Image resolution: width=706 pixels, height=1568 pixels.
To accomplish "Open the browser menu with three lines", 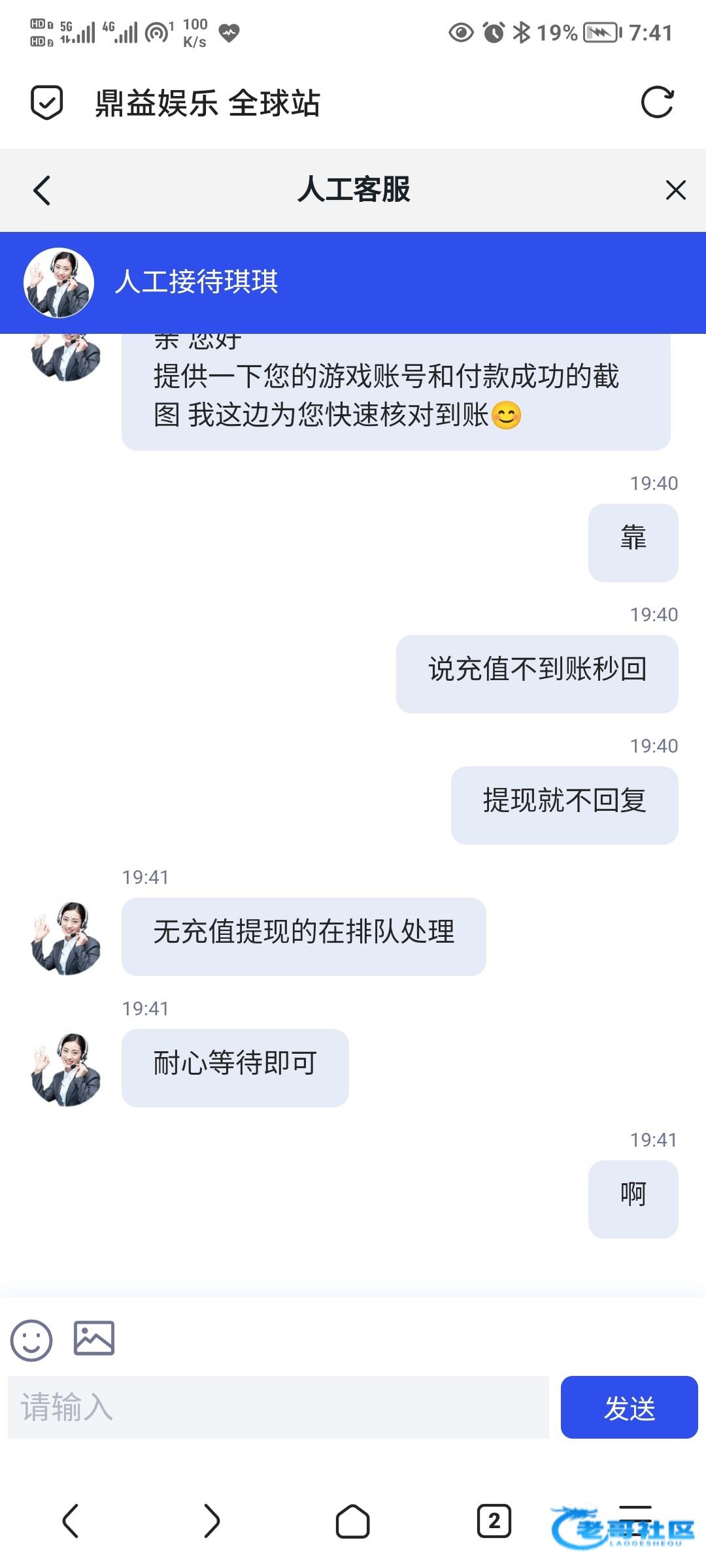I will tap(635, 1521).
